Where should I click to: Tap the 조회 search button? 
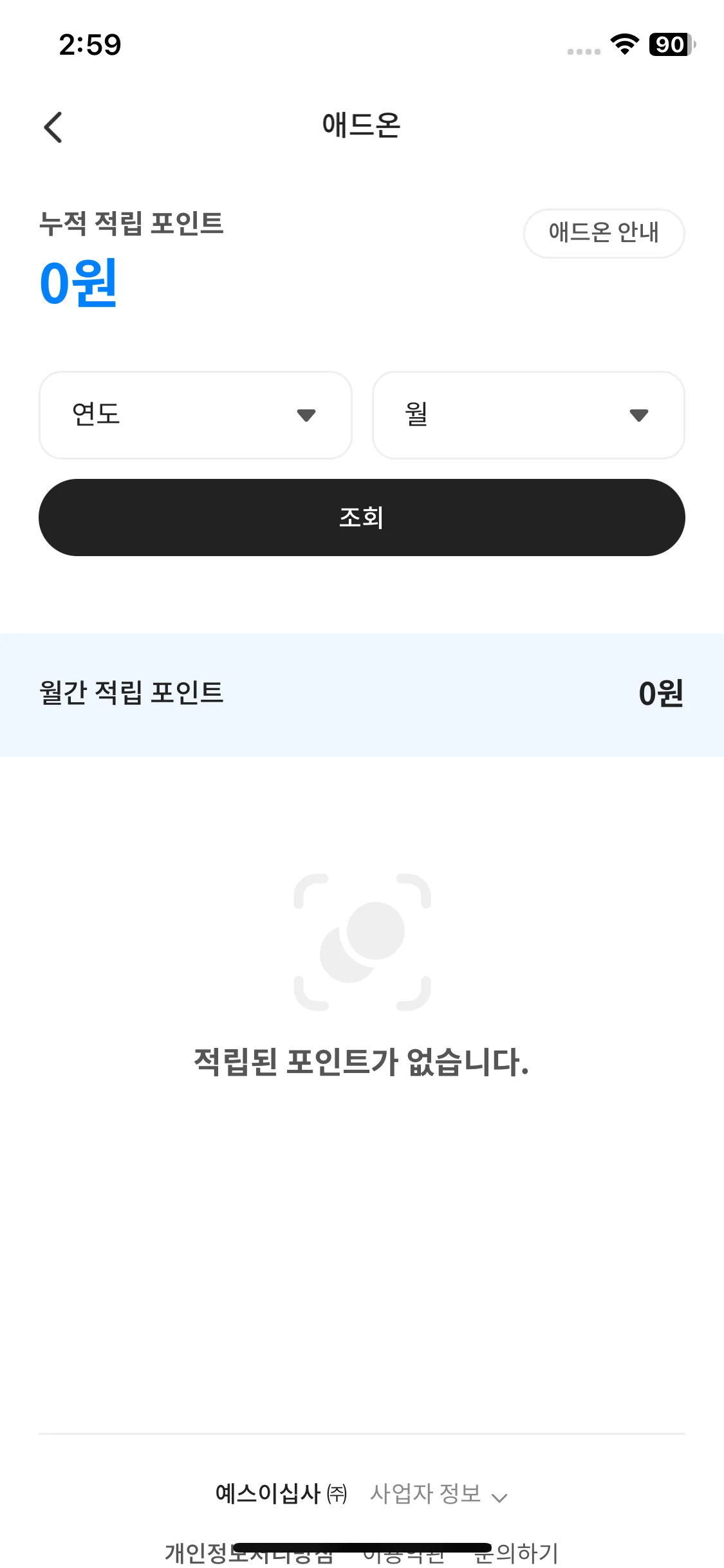(x=362, y=518)
